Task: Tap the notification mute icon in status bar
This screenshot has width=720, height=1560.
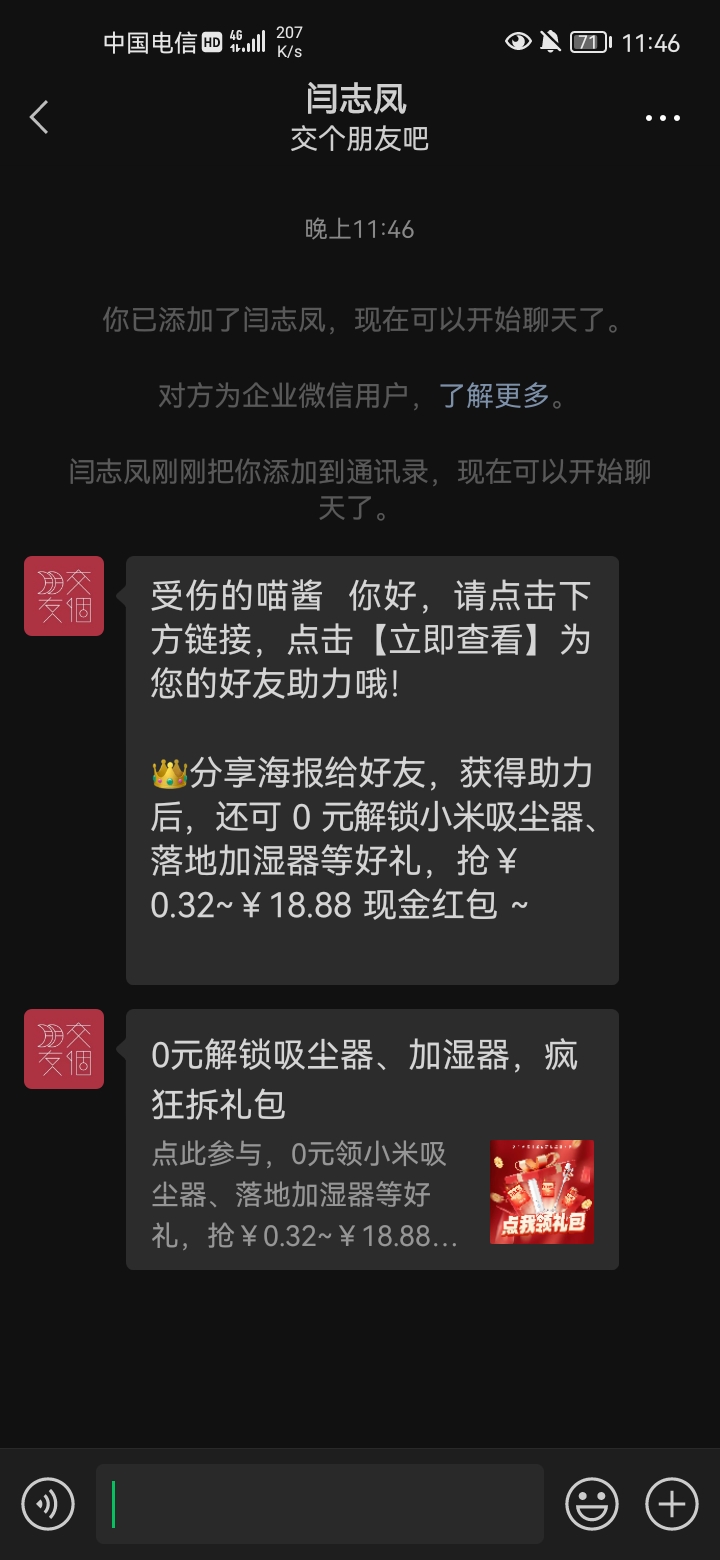Action: click(x=552, y=40)
